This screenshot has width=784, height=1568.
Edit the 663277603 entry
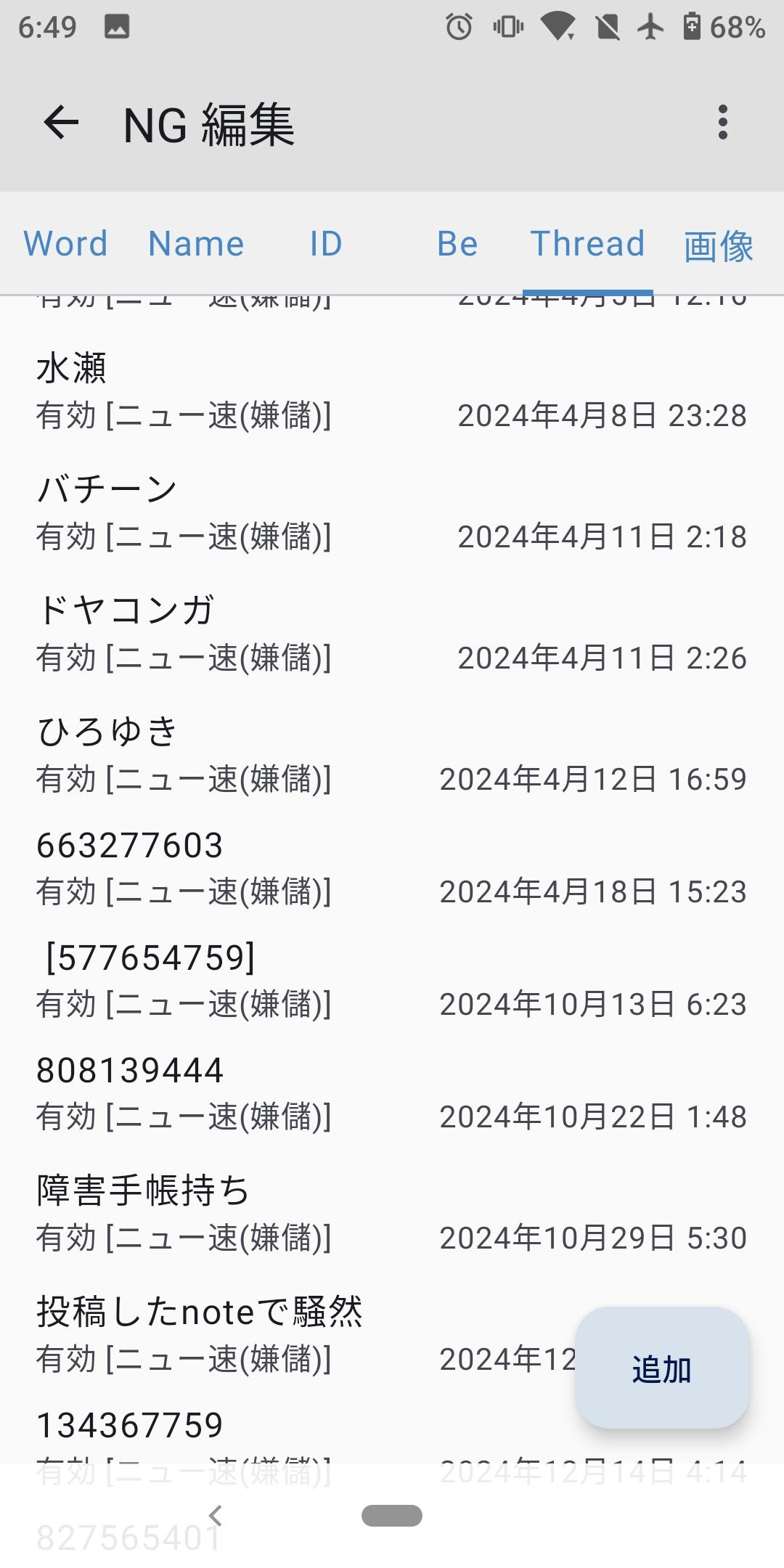point(392,868)
